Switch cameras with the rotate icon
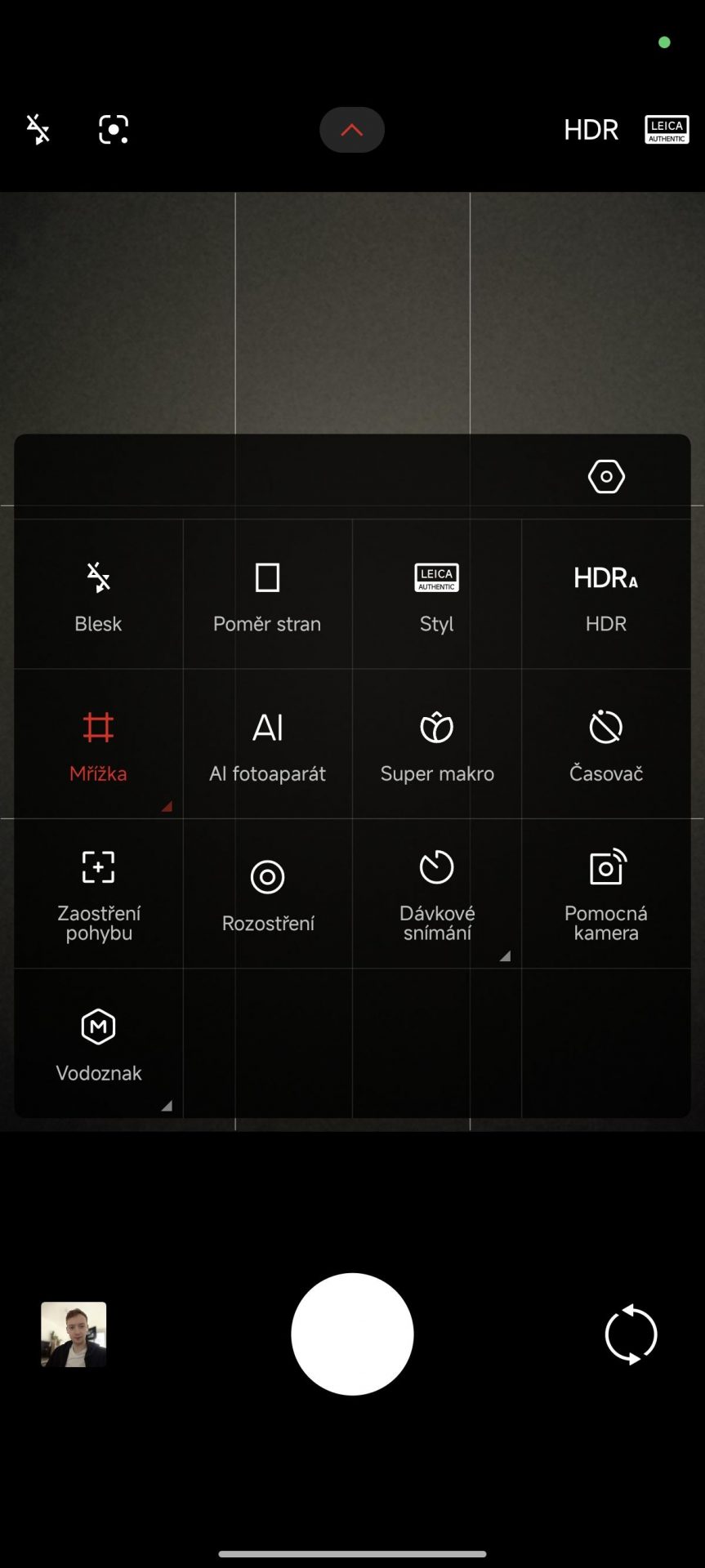 pos(631,1334)
